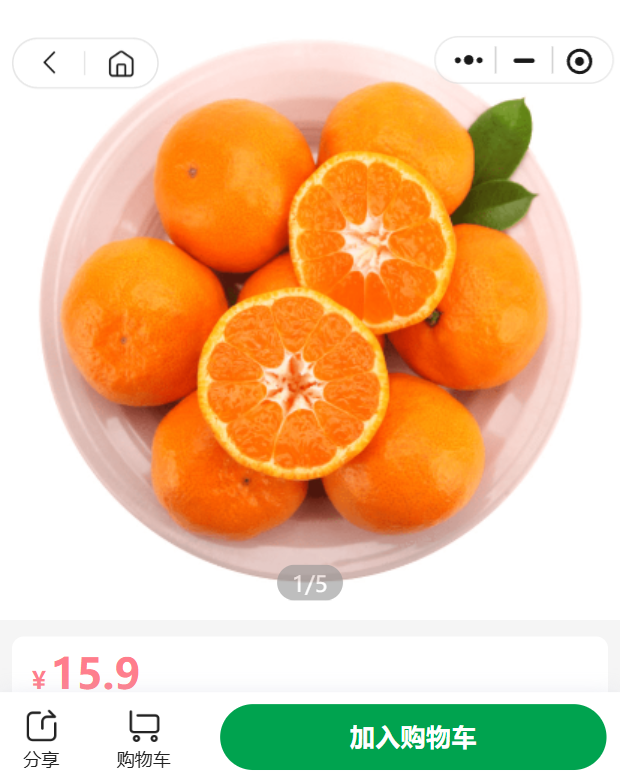The image size is (620, 780).
Task: Close the mini program with the circle icon
Action: pyautogui.click(x=579, y=61)
